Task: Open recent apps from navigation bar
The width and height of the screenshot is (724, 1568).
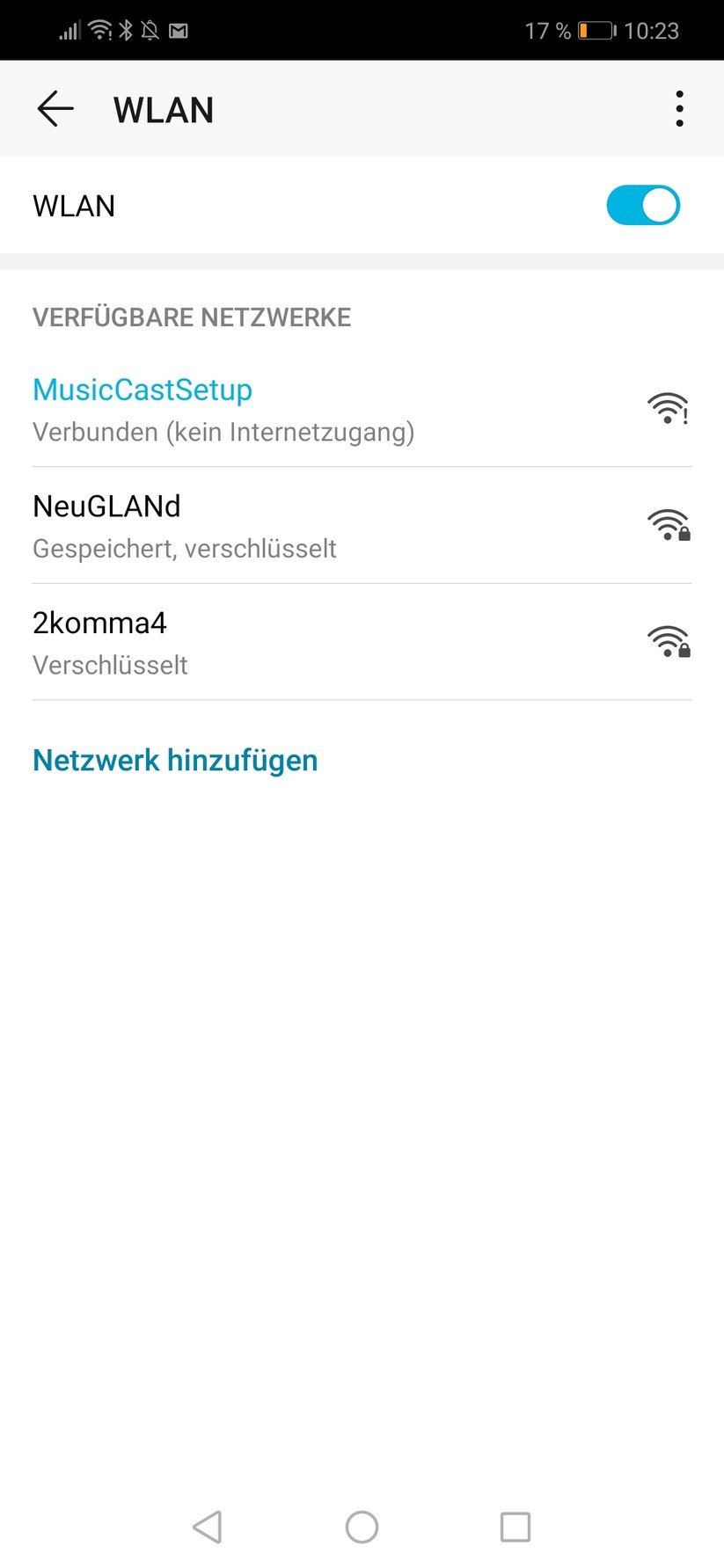Action: point(516,1527)
